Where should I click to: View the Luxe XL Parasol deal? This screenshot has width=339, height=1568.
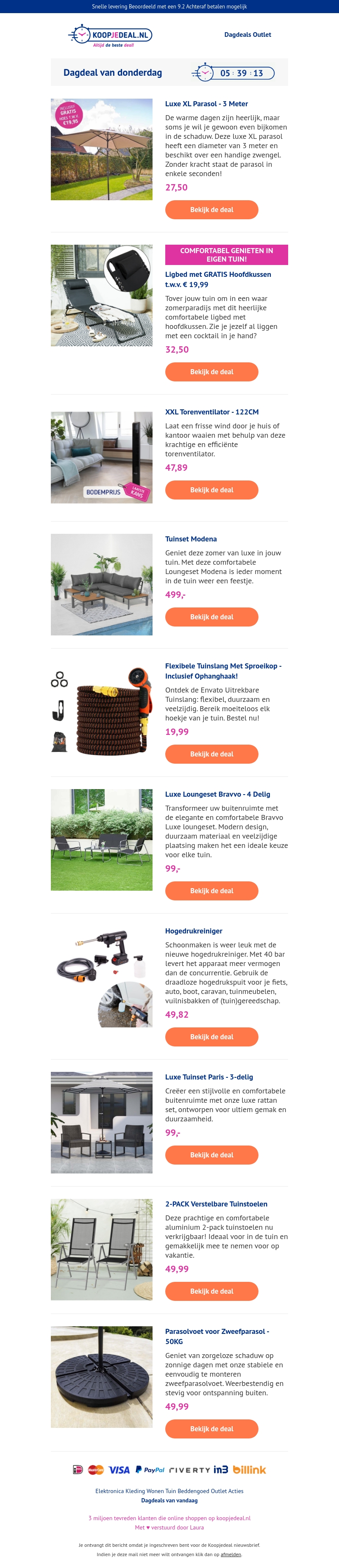(x=211, y=210)
